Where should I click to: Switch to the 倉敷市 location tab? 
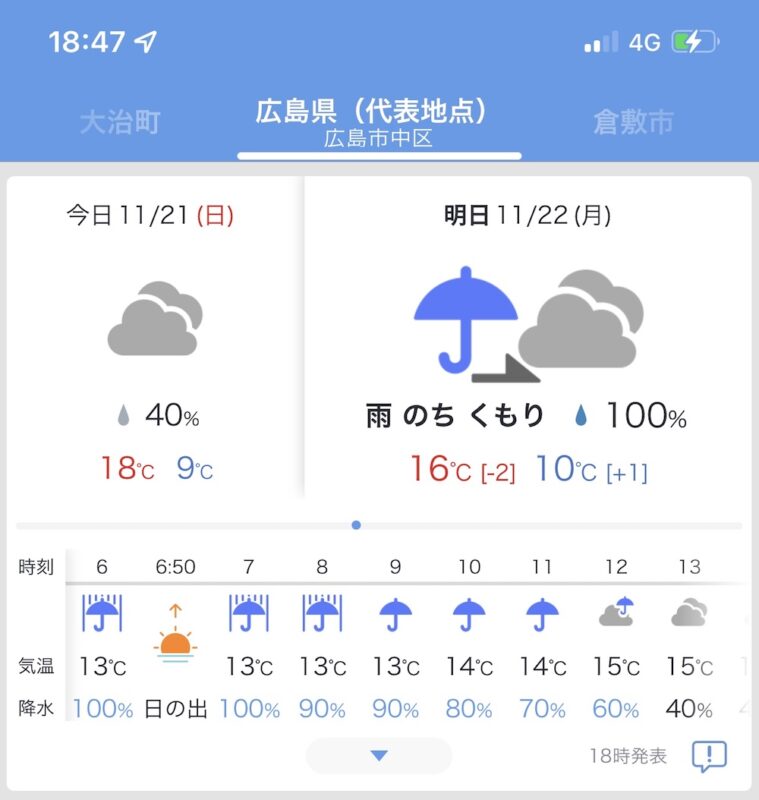click(633, 123)
